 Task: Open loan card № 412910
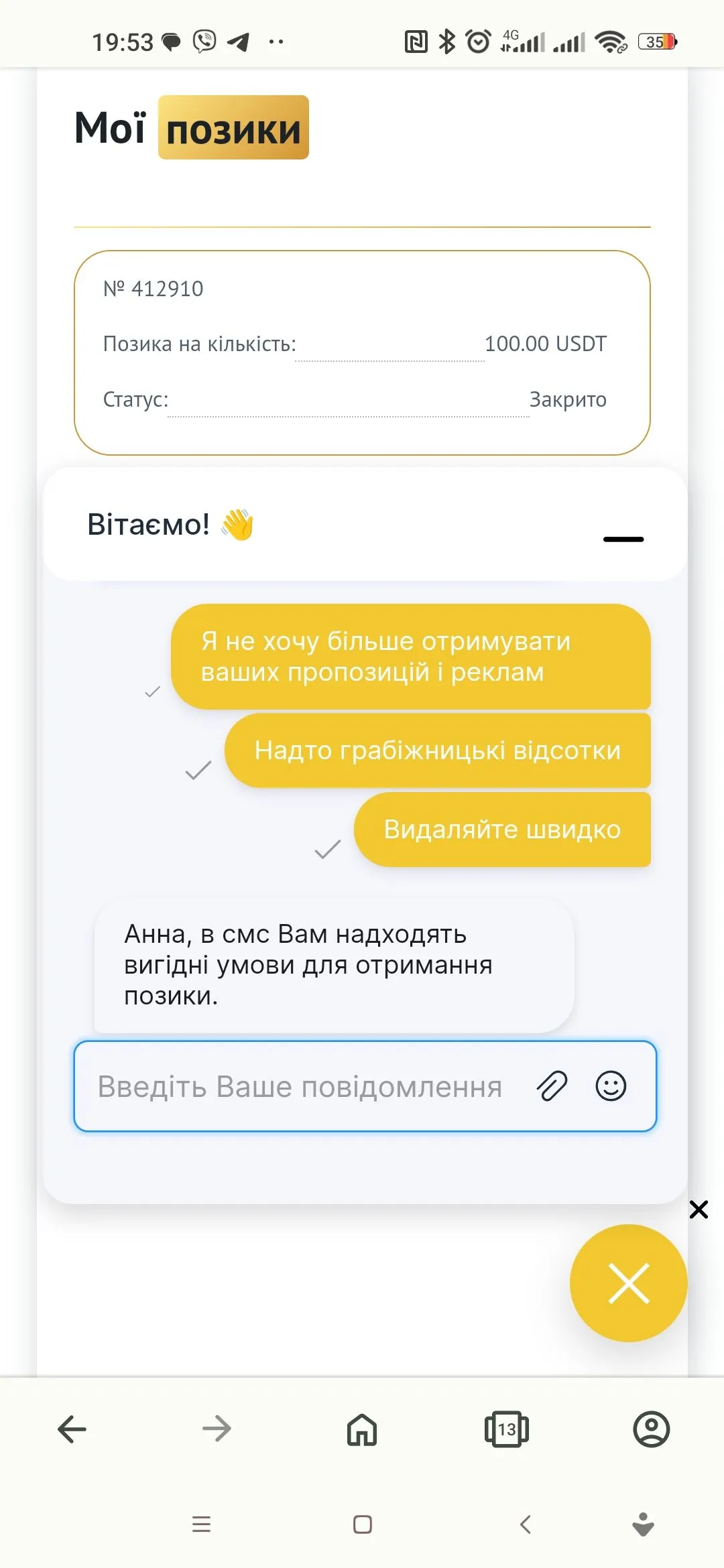click(x=362, y=353)
